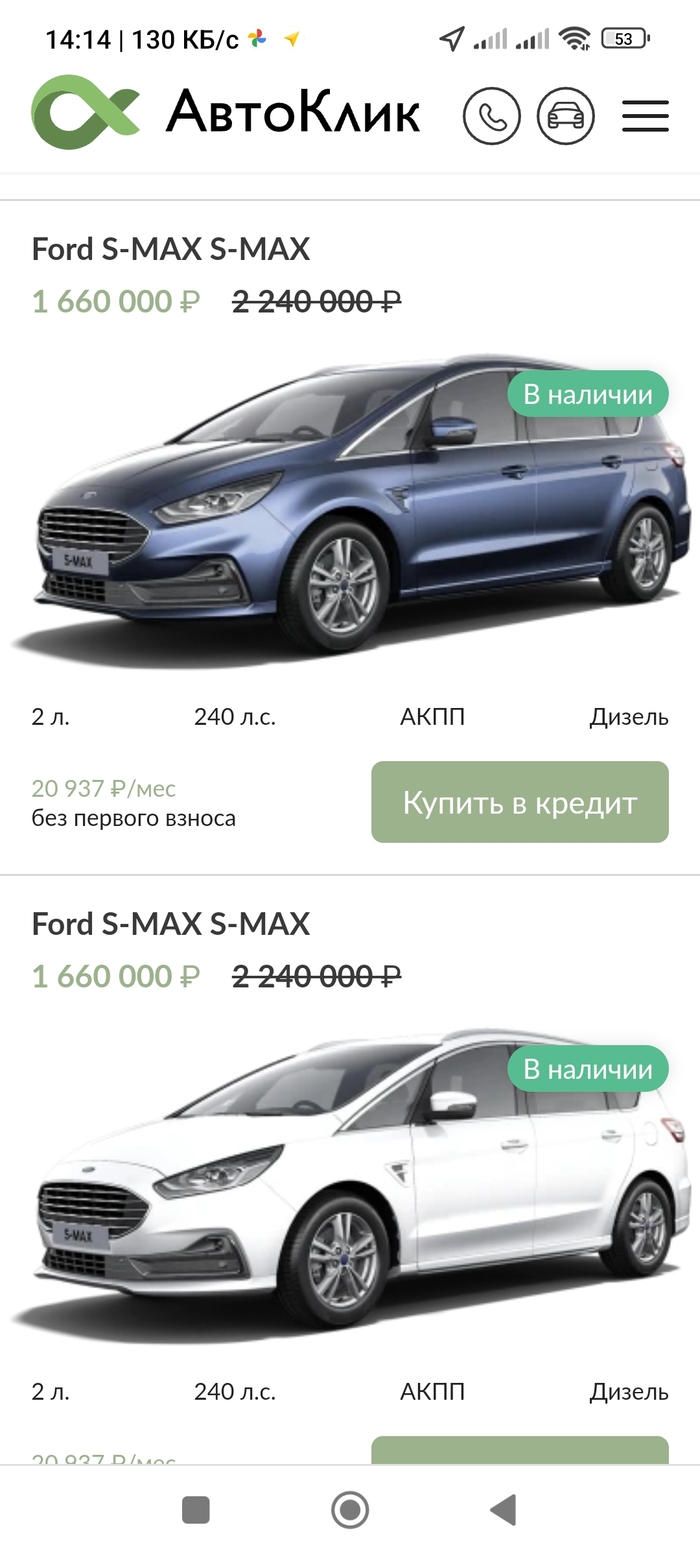
Task: Tap the system back button
Action: pyautogui.click(x=503, y=1509)
